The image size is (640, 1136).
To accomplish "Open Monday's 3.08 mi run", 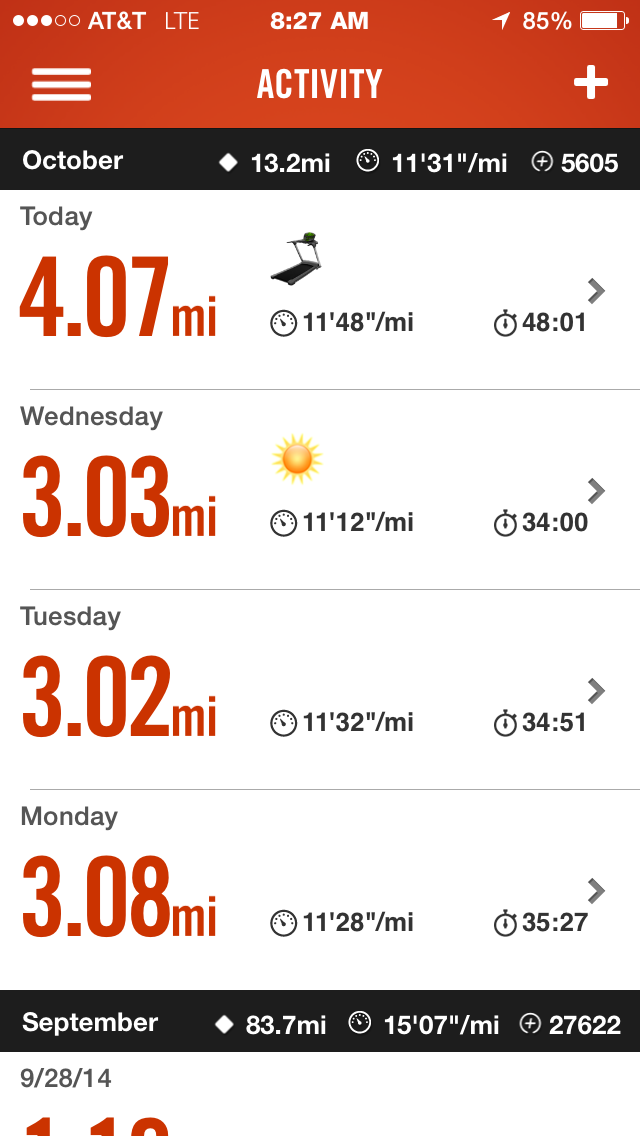I will point(320,890).
